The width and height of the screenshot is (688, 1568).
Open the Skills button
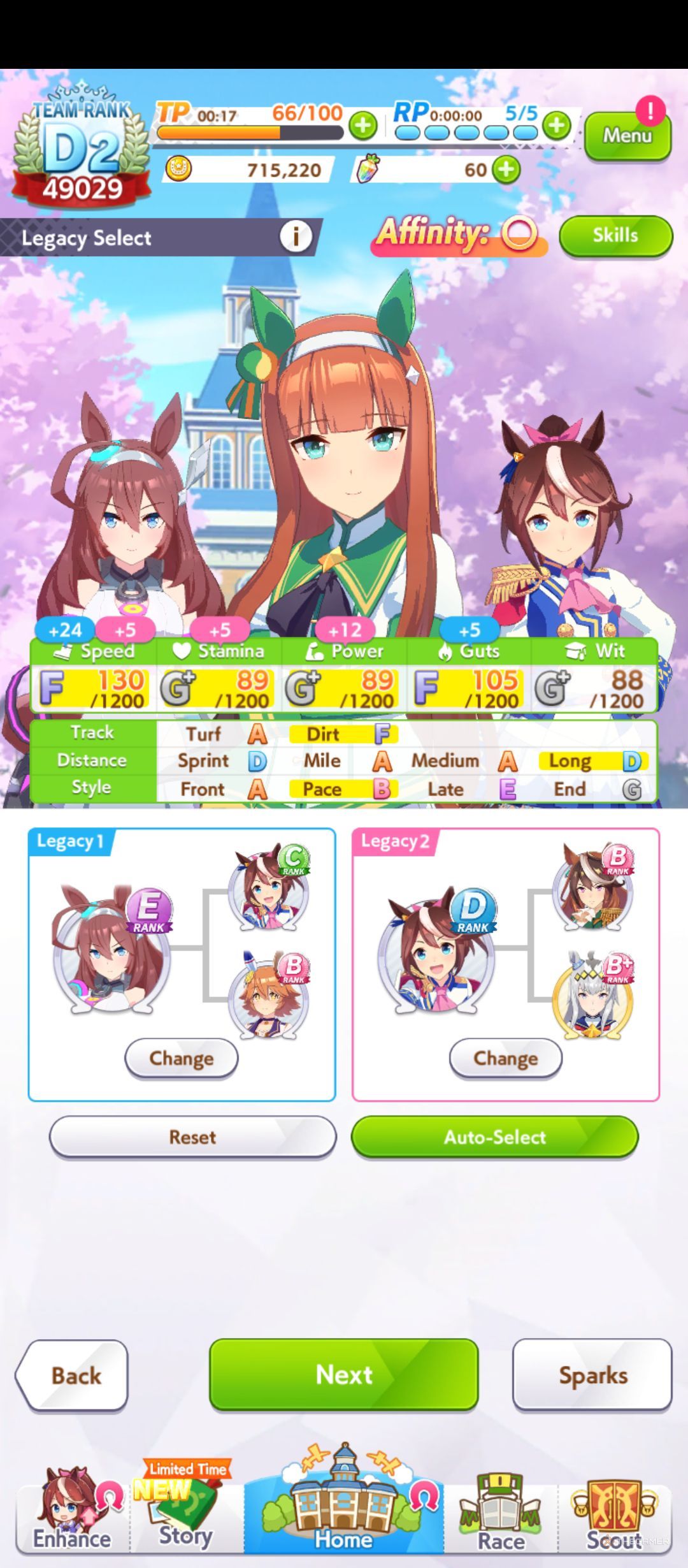[x=615, y=236]
